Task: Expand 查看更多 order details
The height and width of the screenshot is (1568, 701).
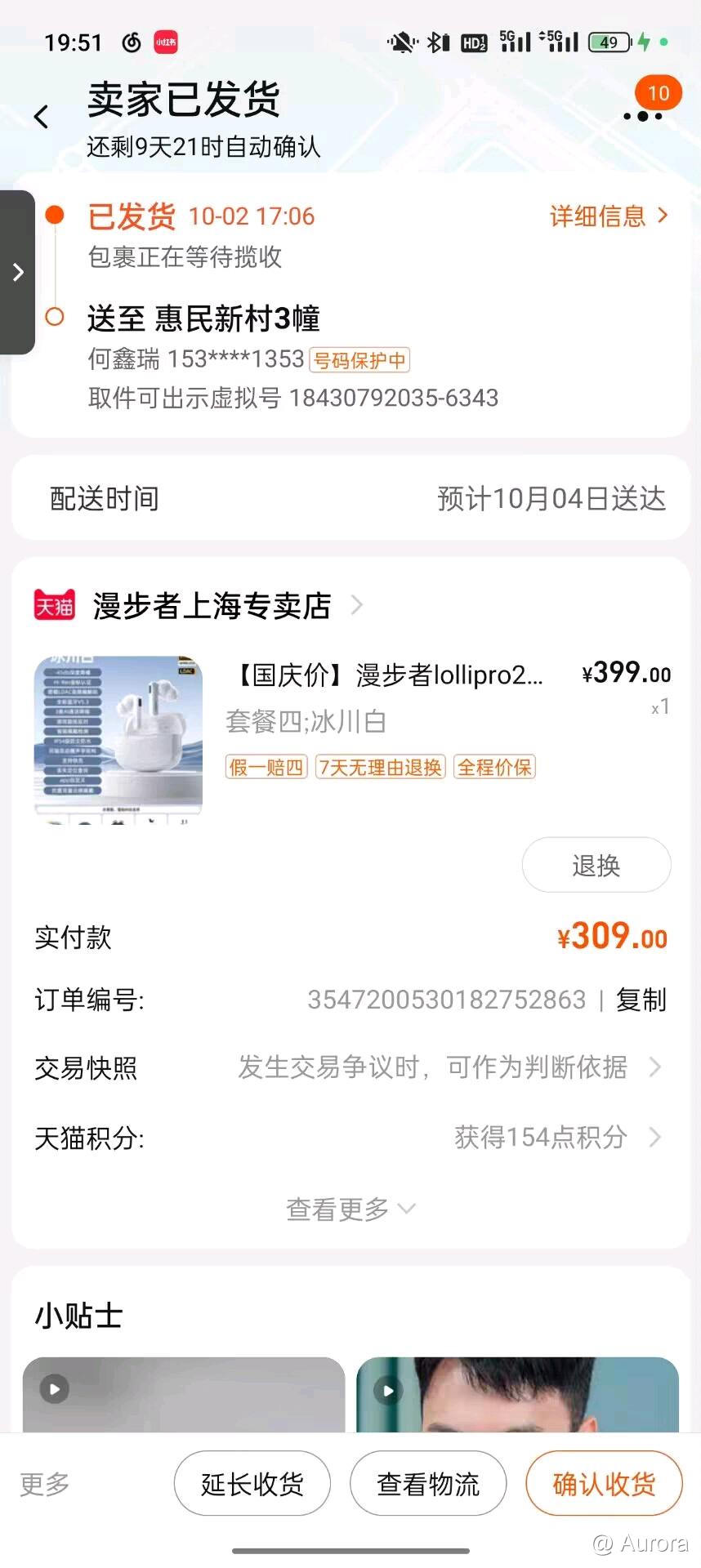Action: point(350,1209)
